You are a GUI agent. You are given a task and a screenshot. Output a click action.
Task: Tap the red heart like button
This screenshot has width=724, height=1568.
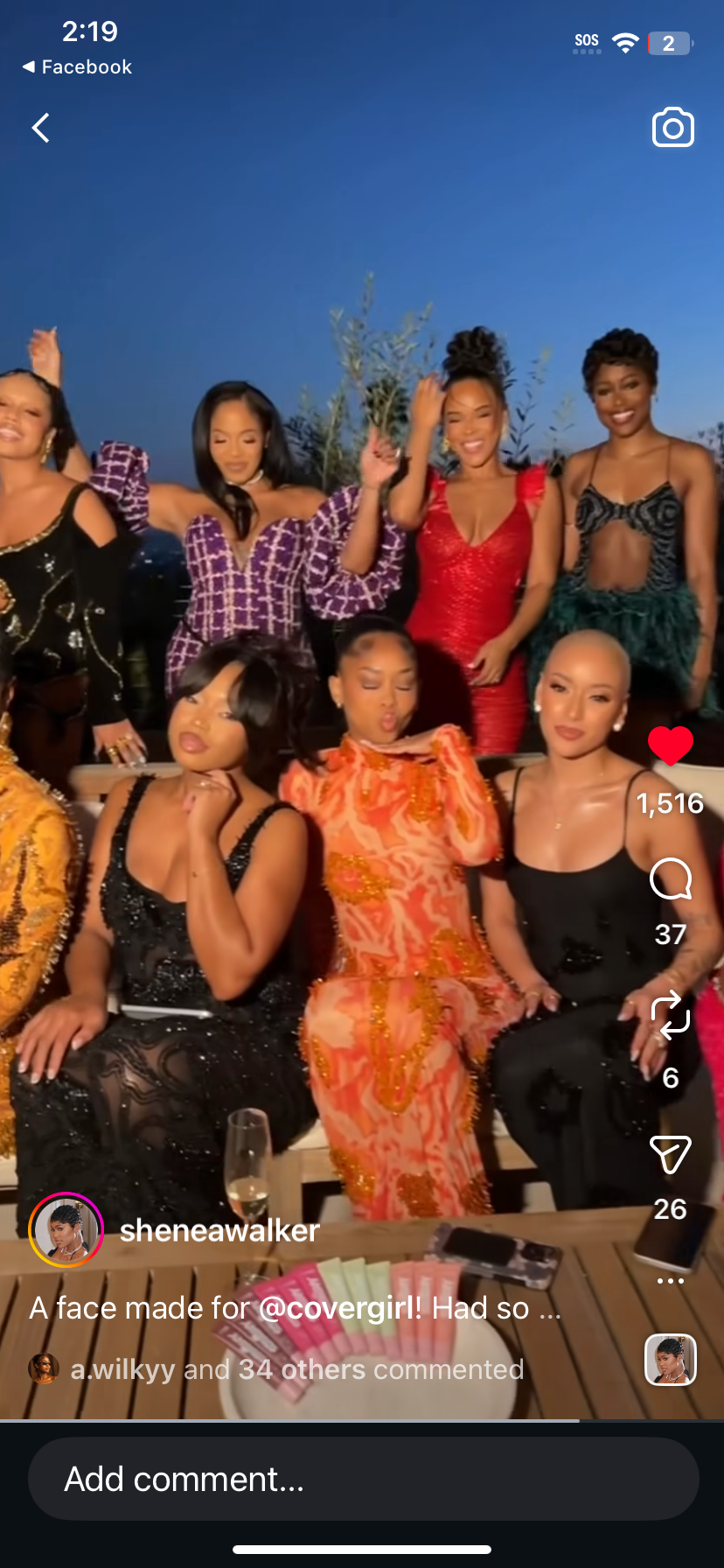(x=671, y=746)
